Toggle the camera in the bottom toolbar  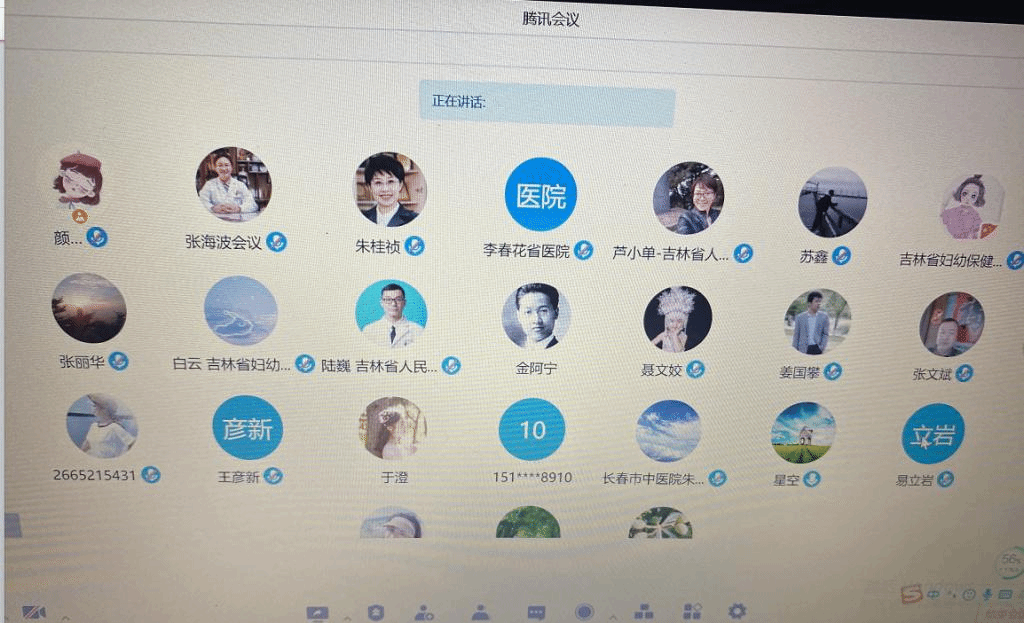[x=34, y=612]
